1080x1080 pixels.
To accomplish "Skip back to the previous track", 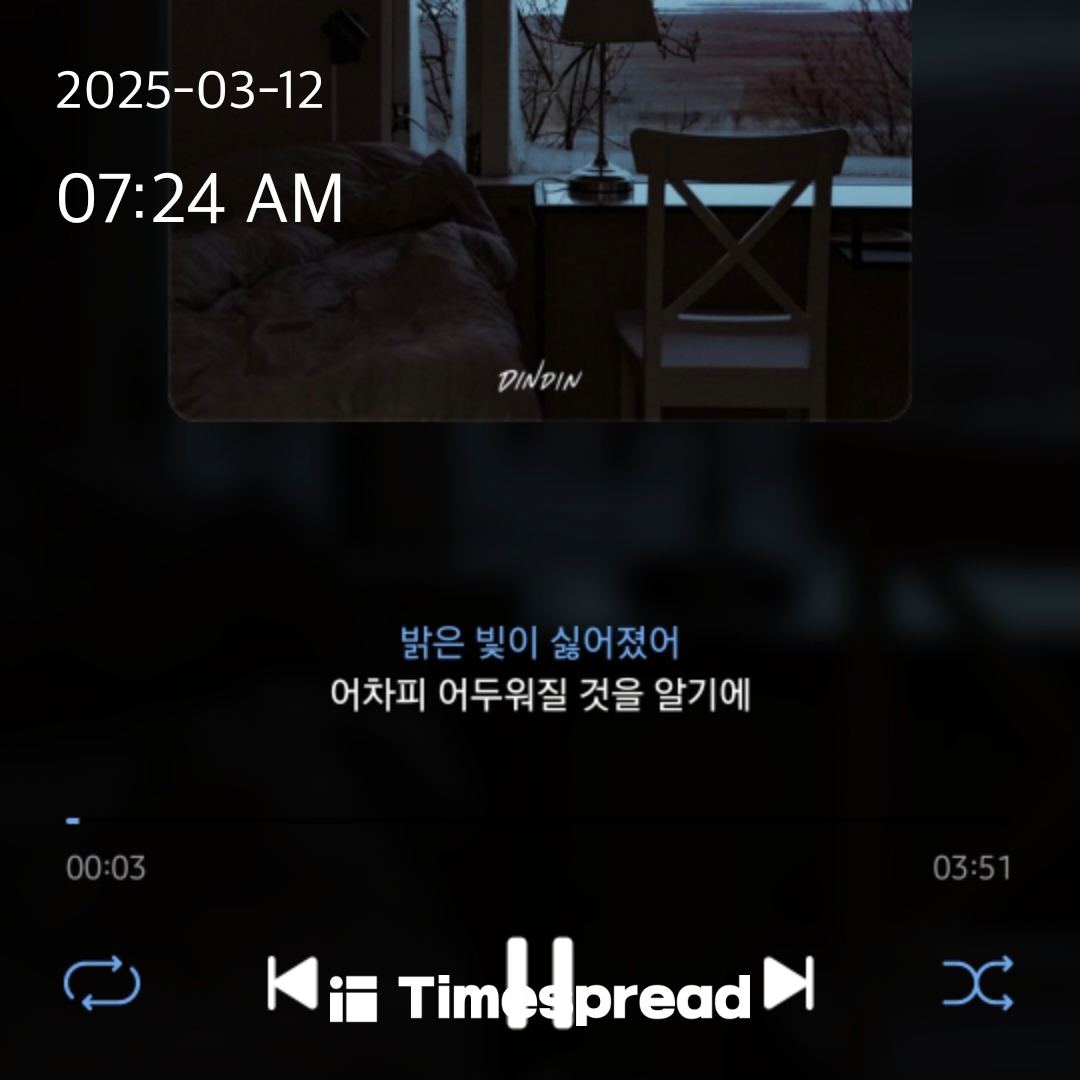I will [x=293, y=983].
